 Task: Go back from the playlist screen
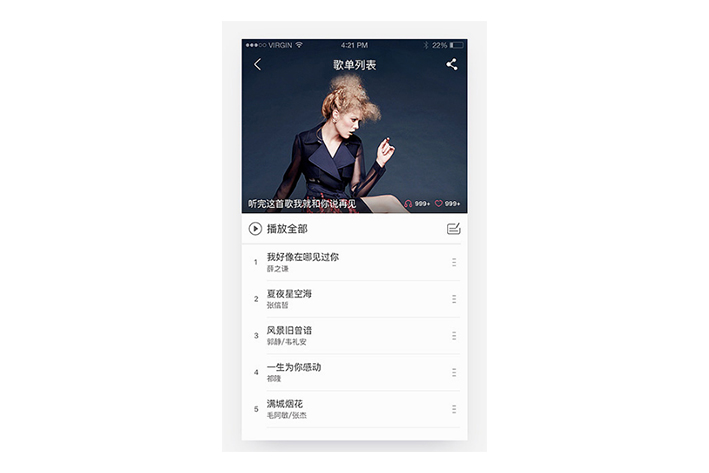click(257, 65)
